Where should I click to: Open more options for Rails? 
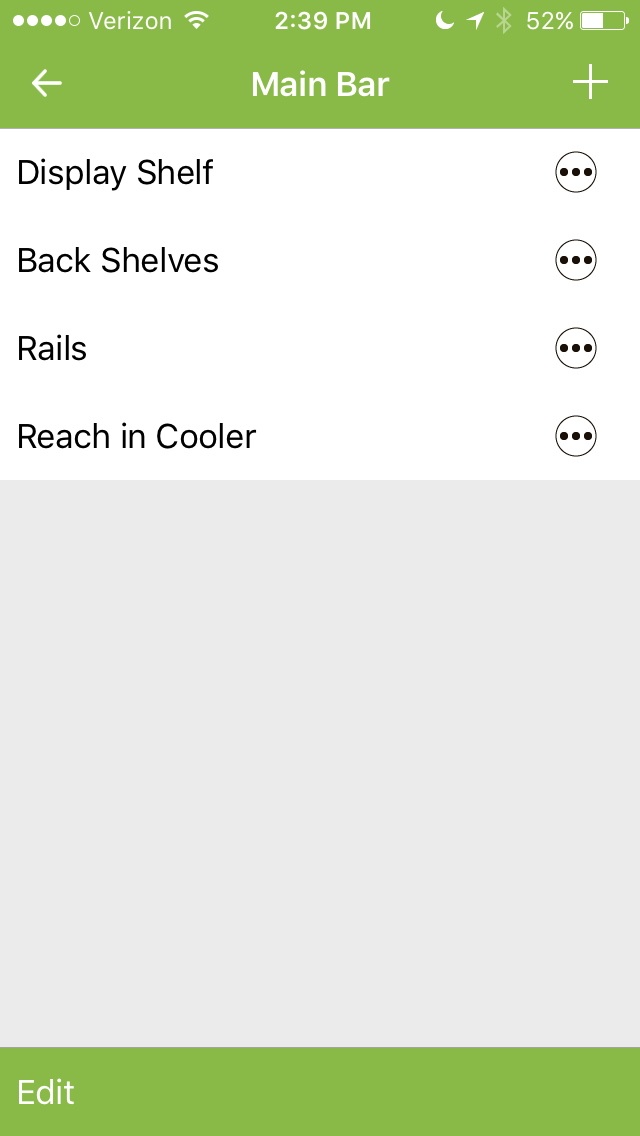click(576, 349)
